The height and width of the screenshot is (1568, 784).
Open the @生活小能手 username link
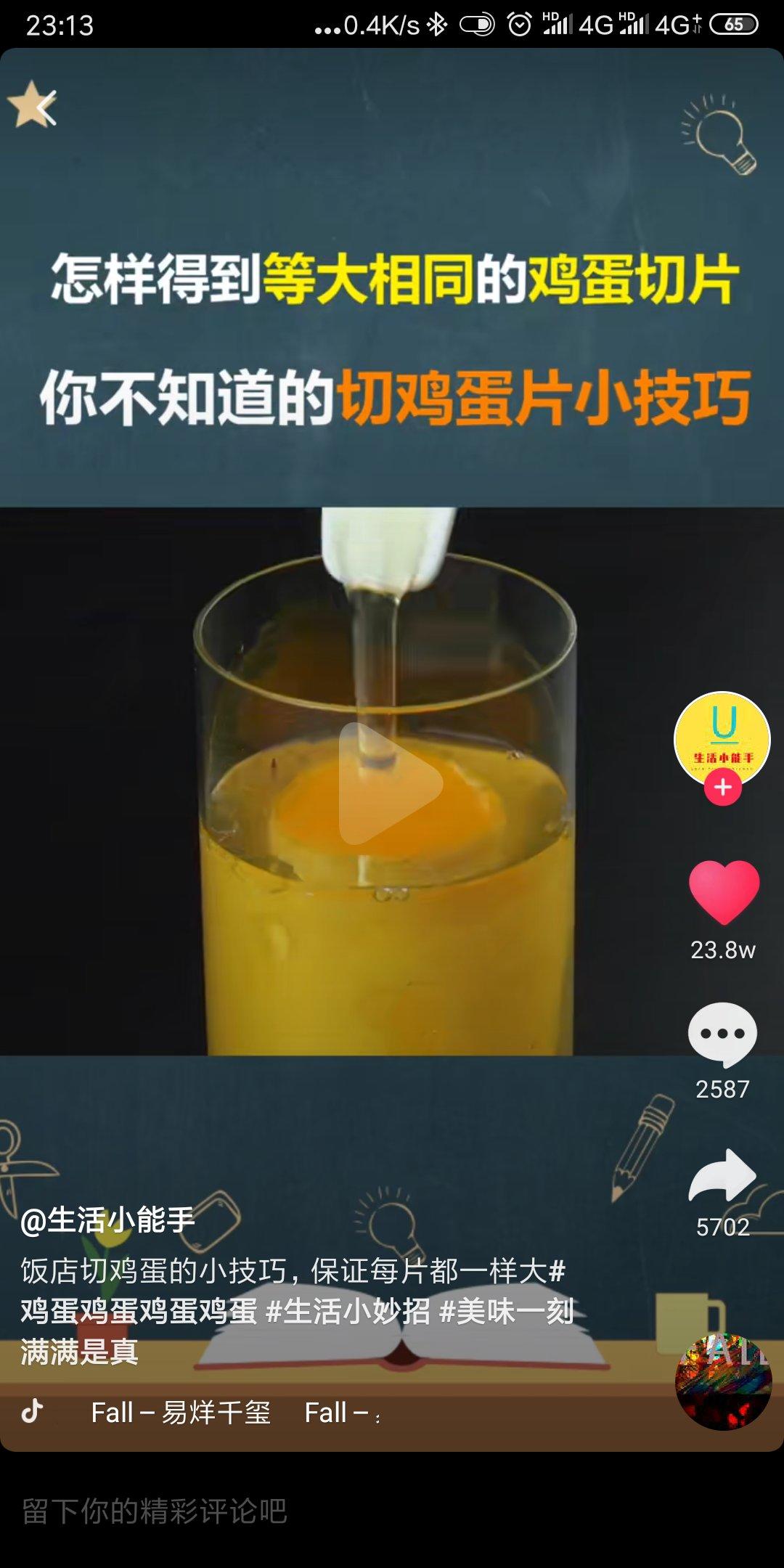pos(107,1220)
